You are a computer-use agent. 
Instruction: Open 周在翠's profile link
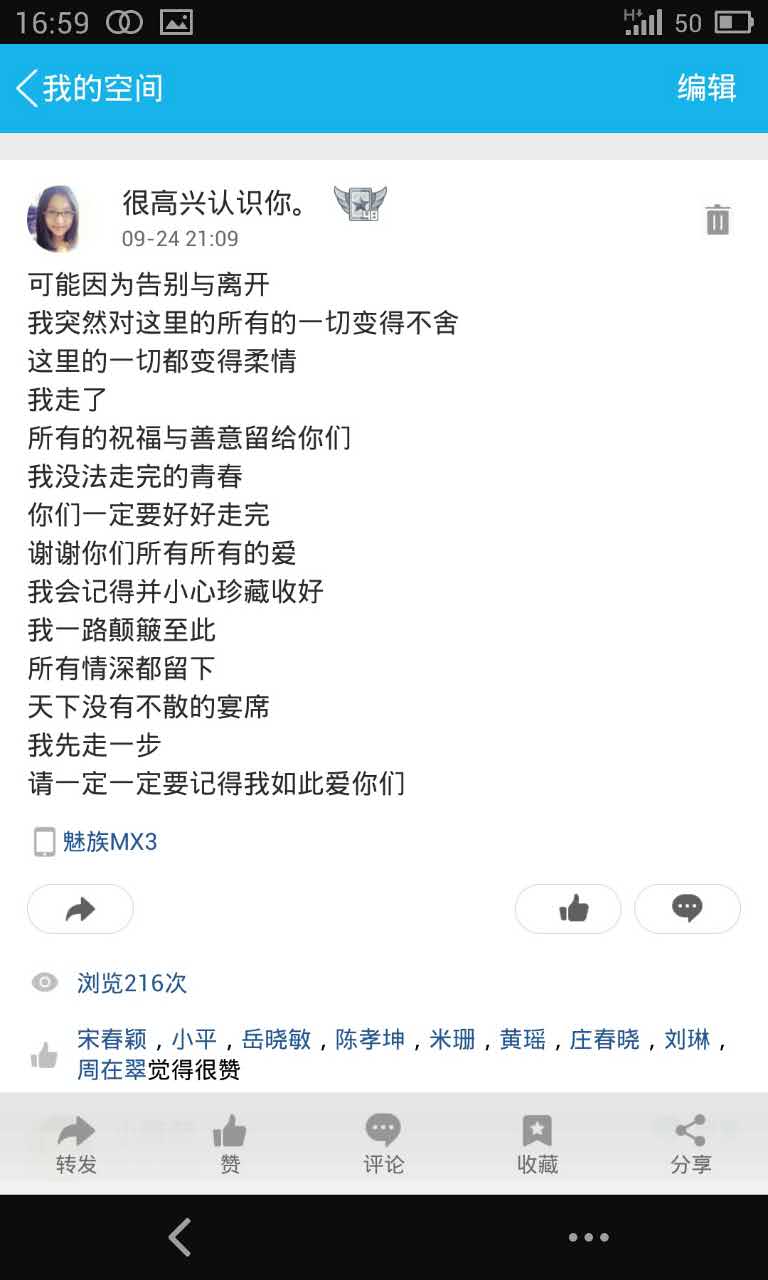pos(112,1070)
